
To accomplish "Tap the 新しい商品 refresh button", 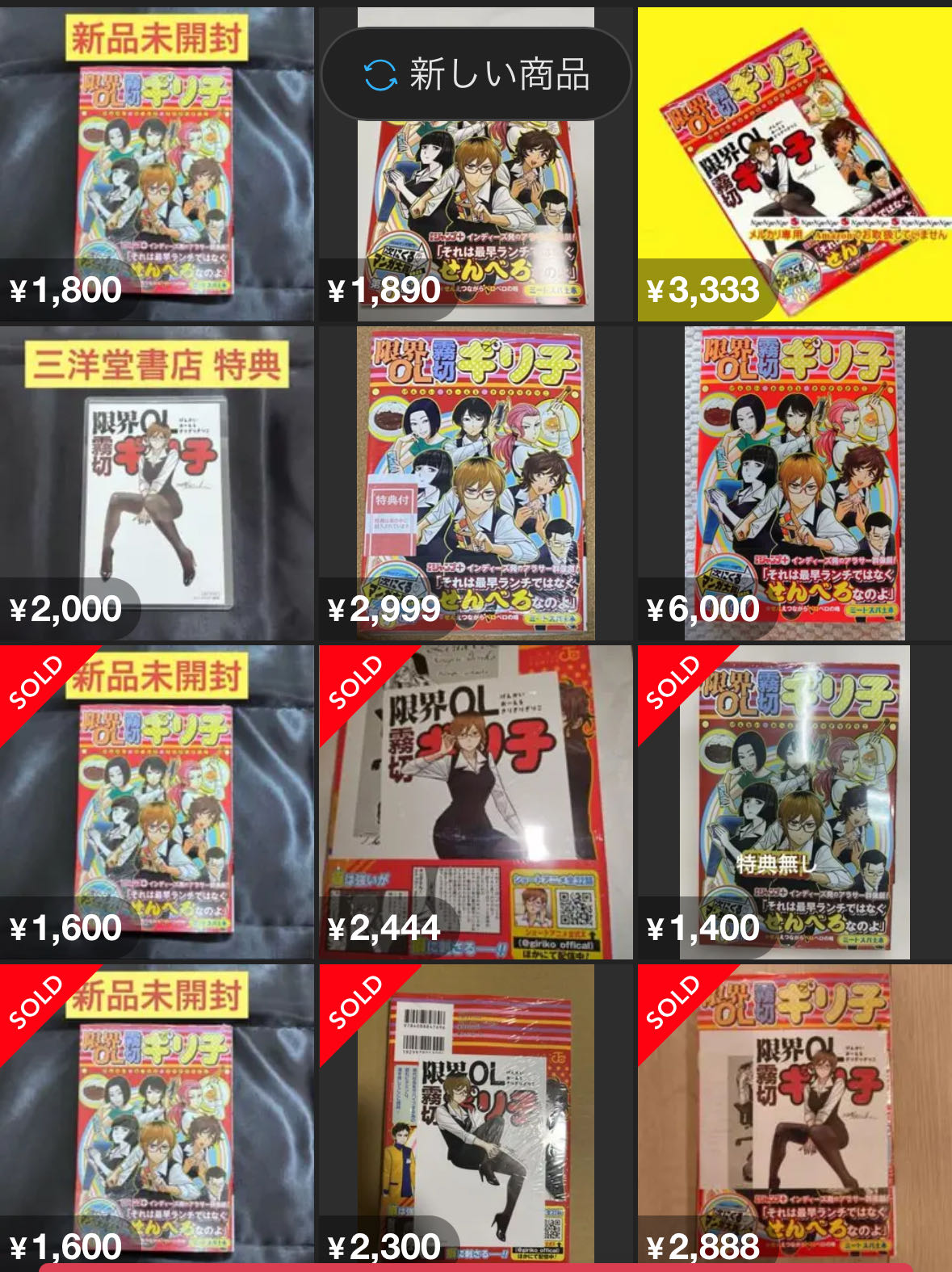I will coord(476,74).
